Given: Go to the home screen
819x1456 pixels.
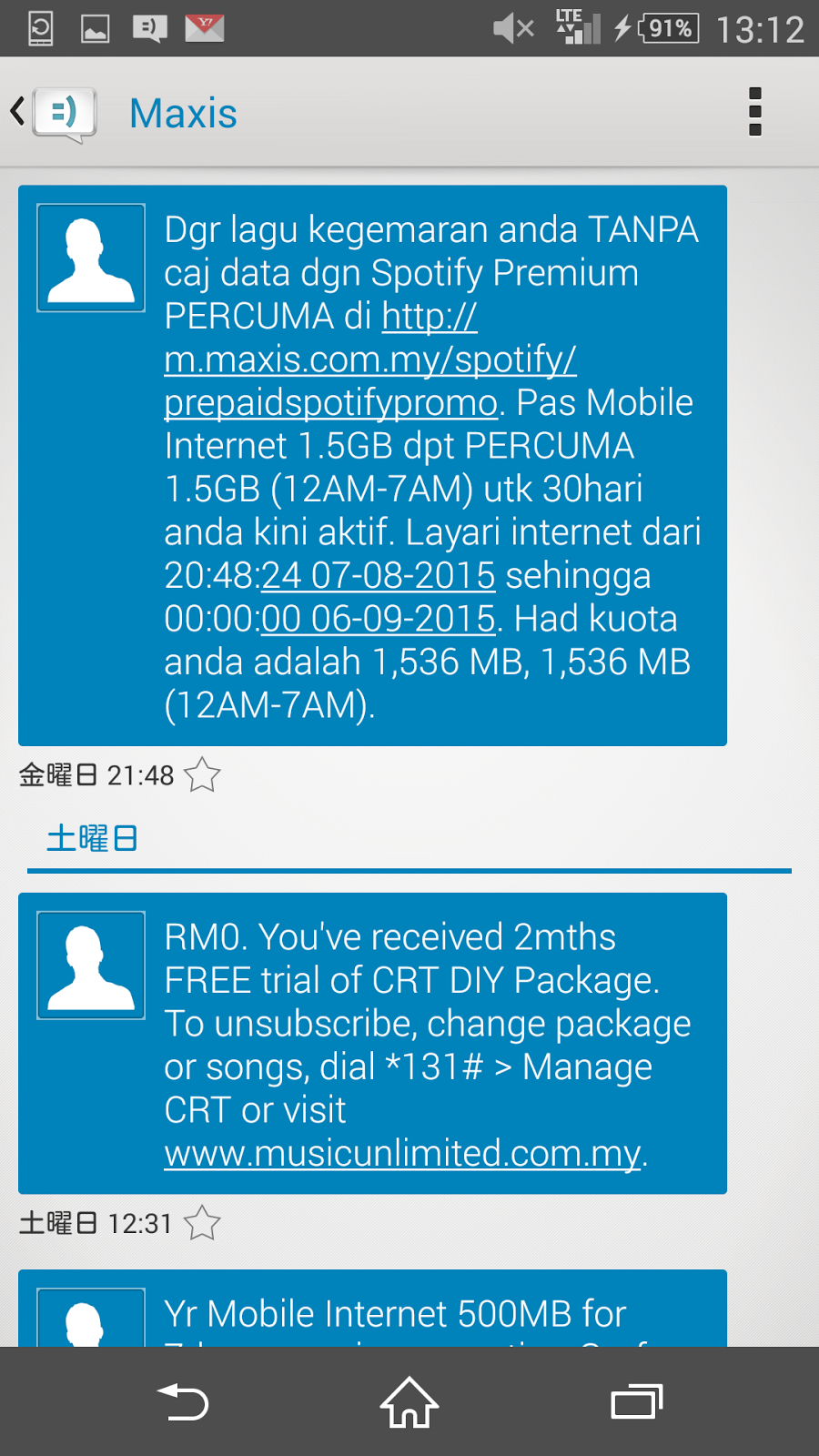Looking at the screenshot, I should click(x=409, y=1402).
